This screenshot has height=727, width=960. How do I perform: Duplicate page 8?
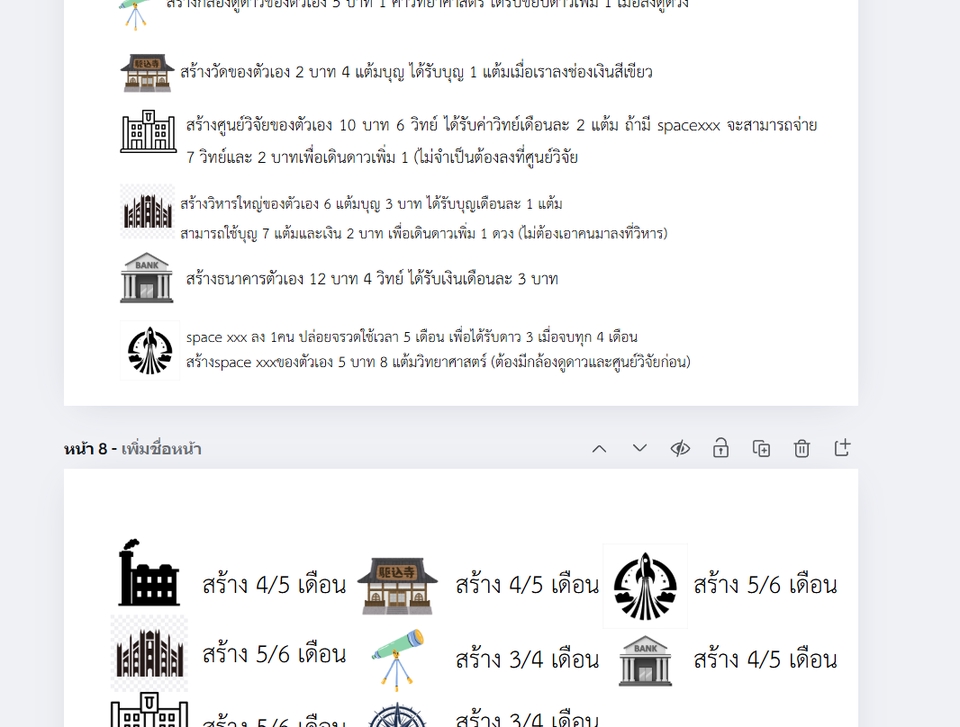761,448
